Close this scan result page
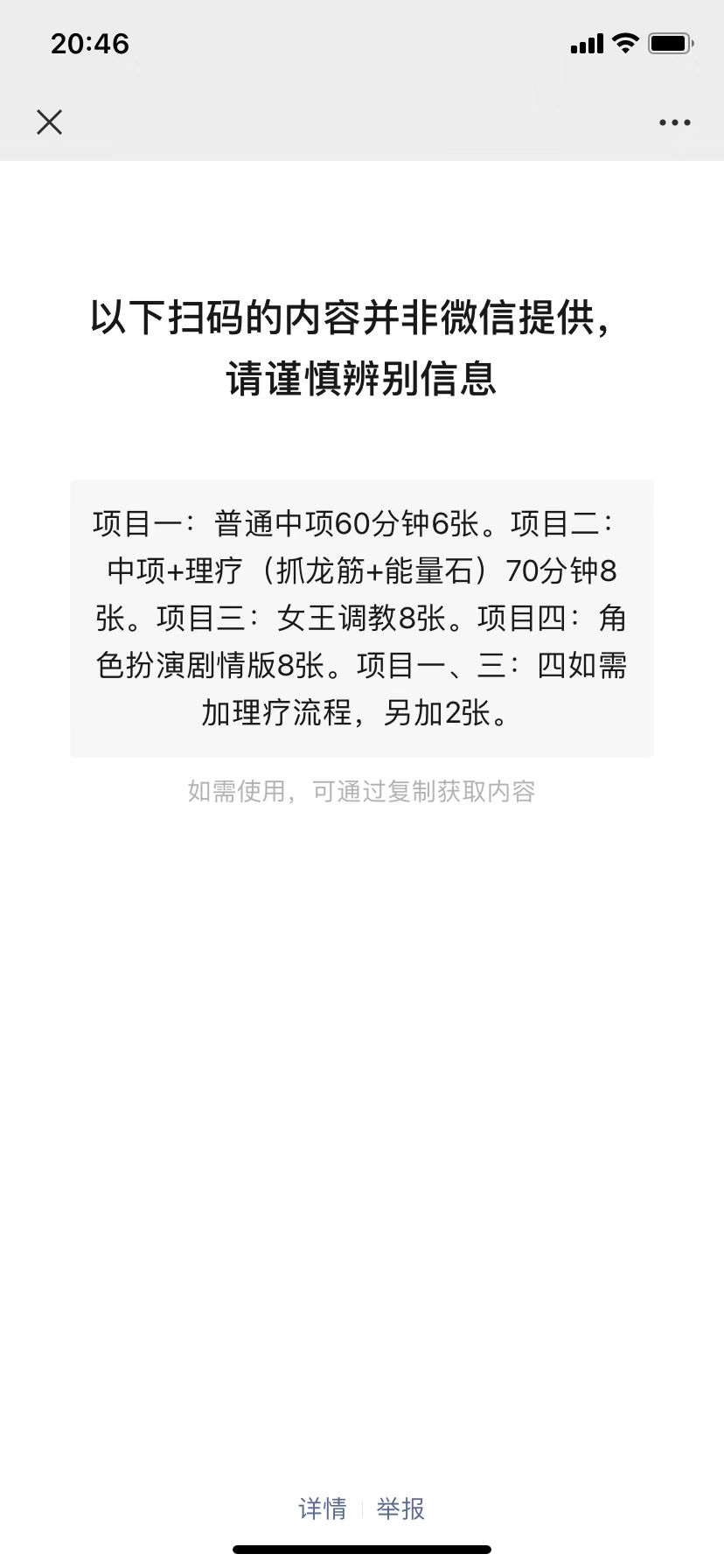This screenshot has width=724, height=1568. point(50,122)
